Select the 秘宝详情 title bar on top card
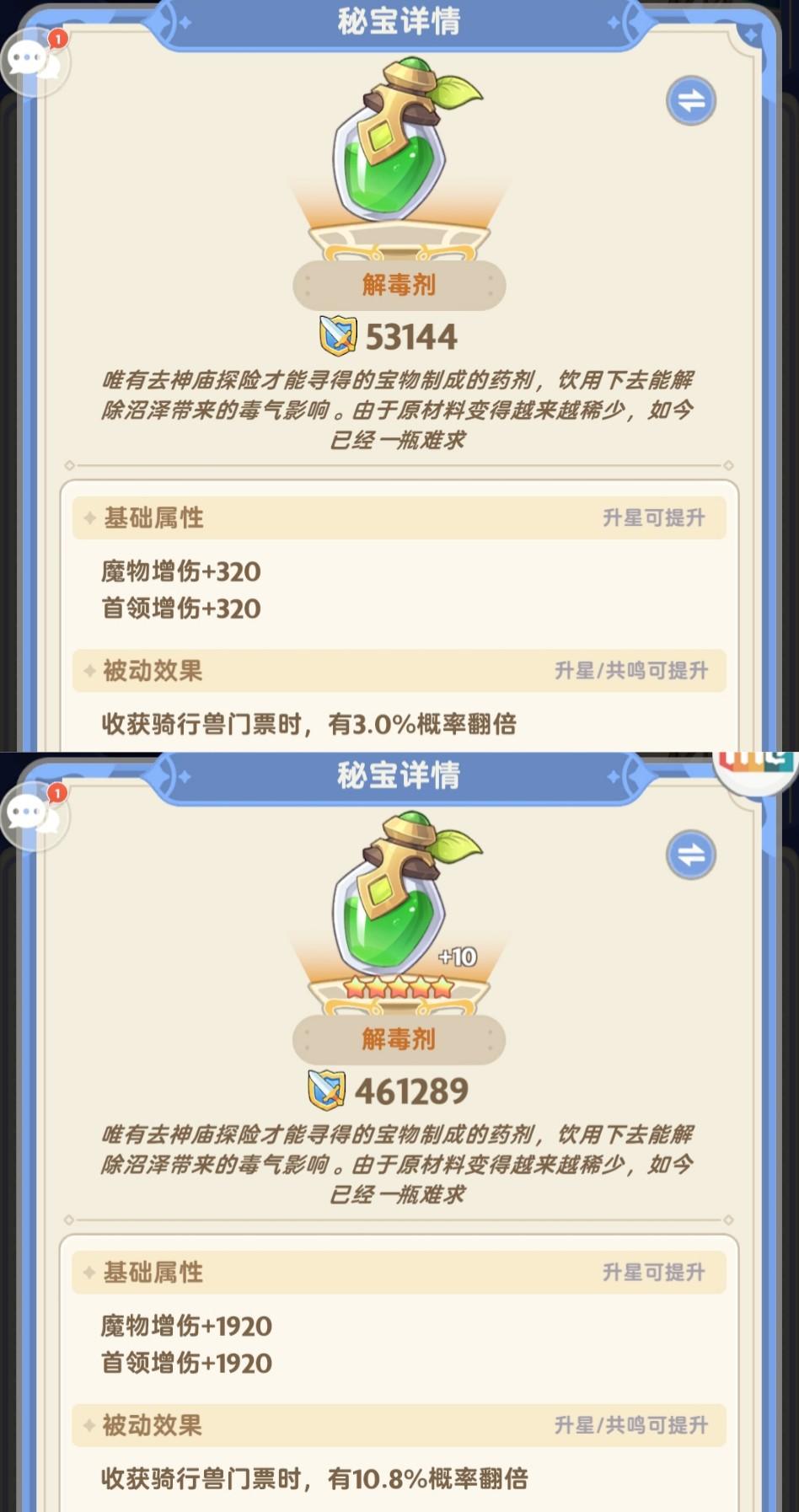Image resolution: width=799 pixels, height=1512 pixels. coord(399,23)
